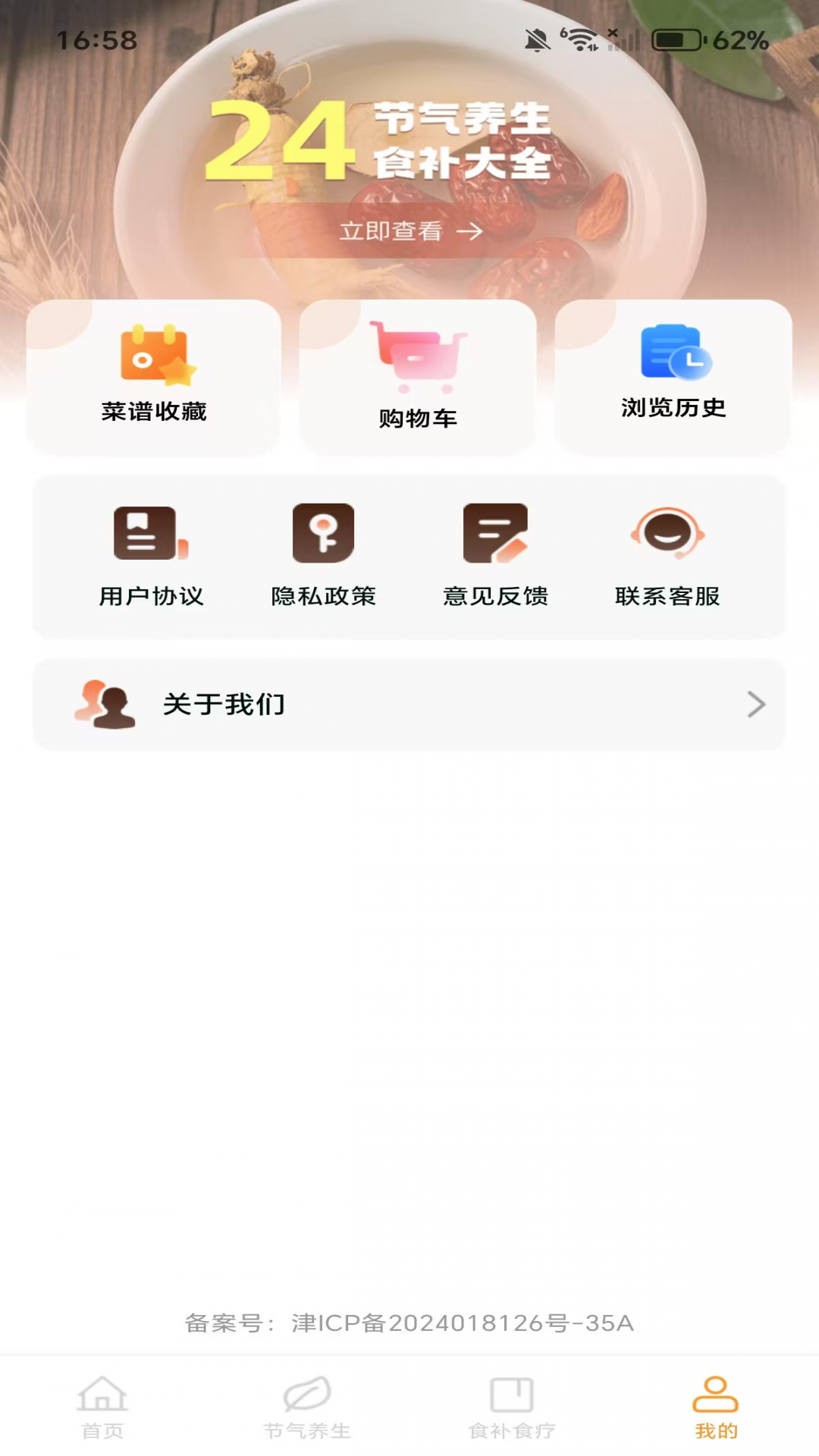Screen dimensions: 819x1456
Task: Click the 备案号 ICP registration text
Action: [x=409, y=1318]
